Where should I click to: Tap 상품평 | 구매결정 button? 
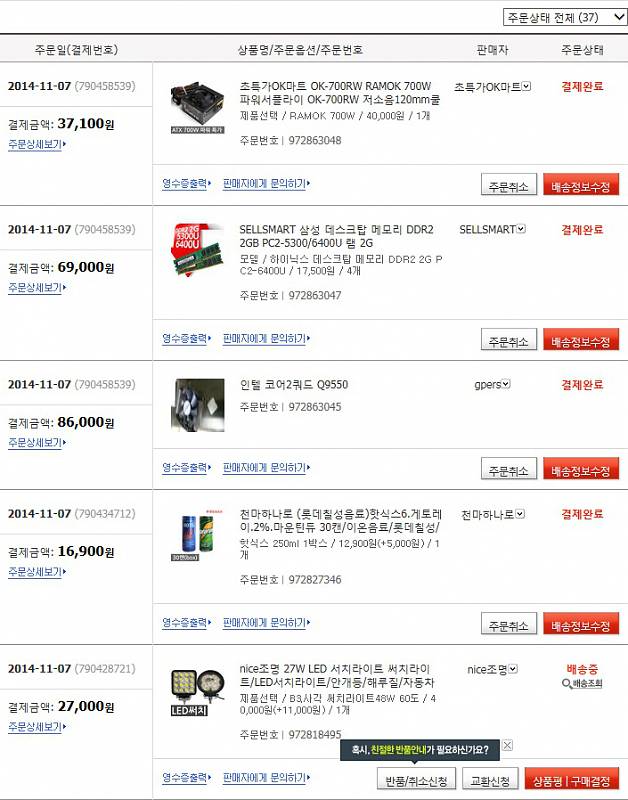click(x=572, y=780)
